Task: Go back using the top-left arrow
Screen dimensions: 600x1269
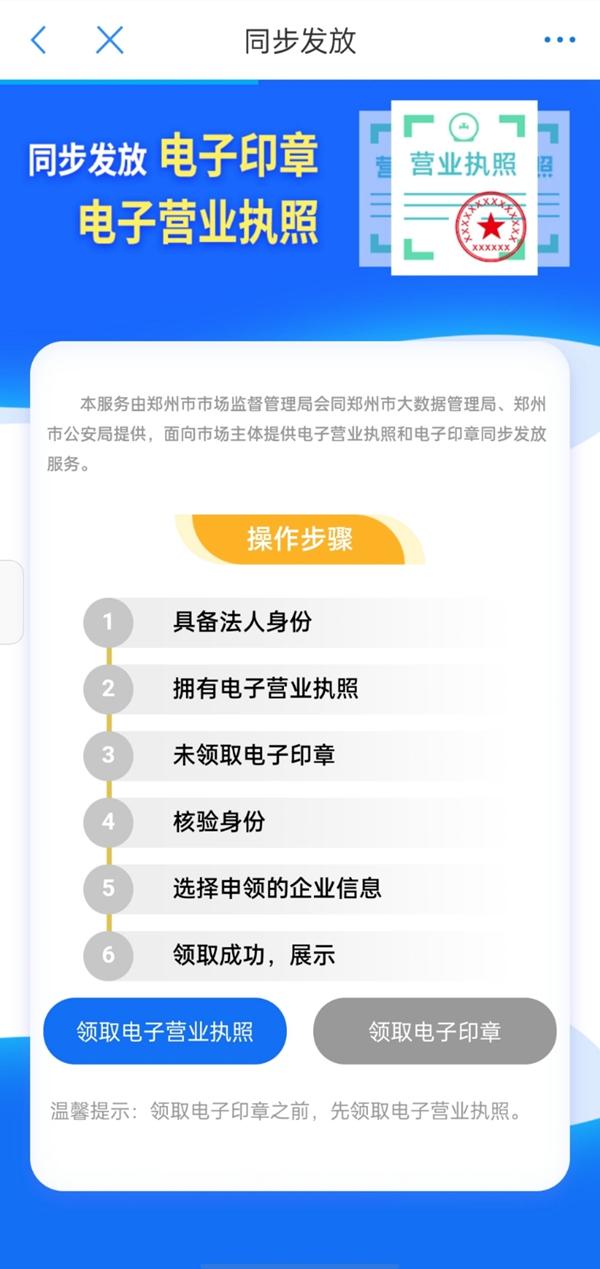Action: click(x=39, y=40)
